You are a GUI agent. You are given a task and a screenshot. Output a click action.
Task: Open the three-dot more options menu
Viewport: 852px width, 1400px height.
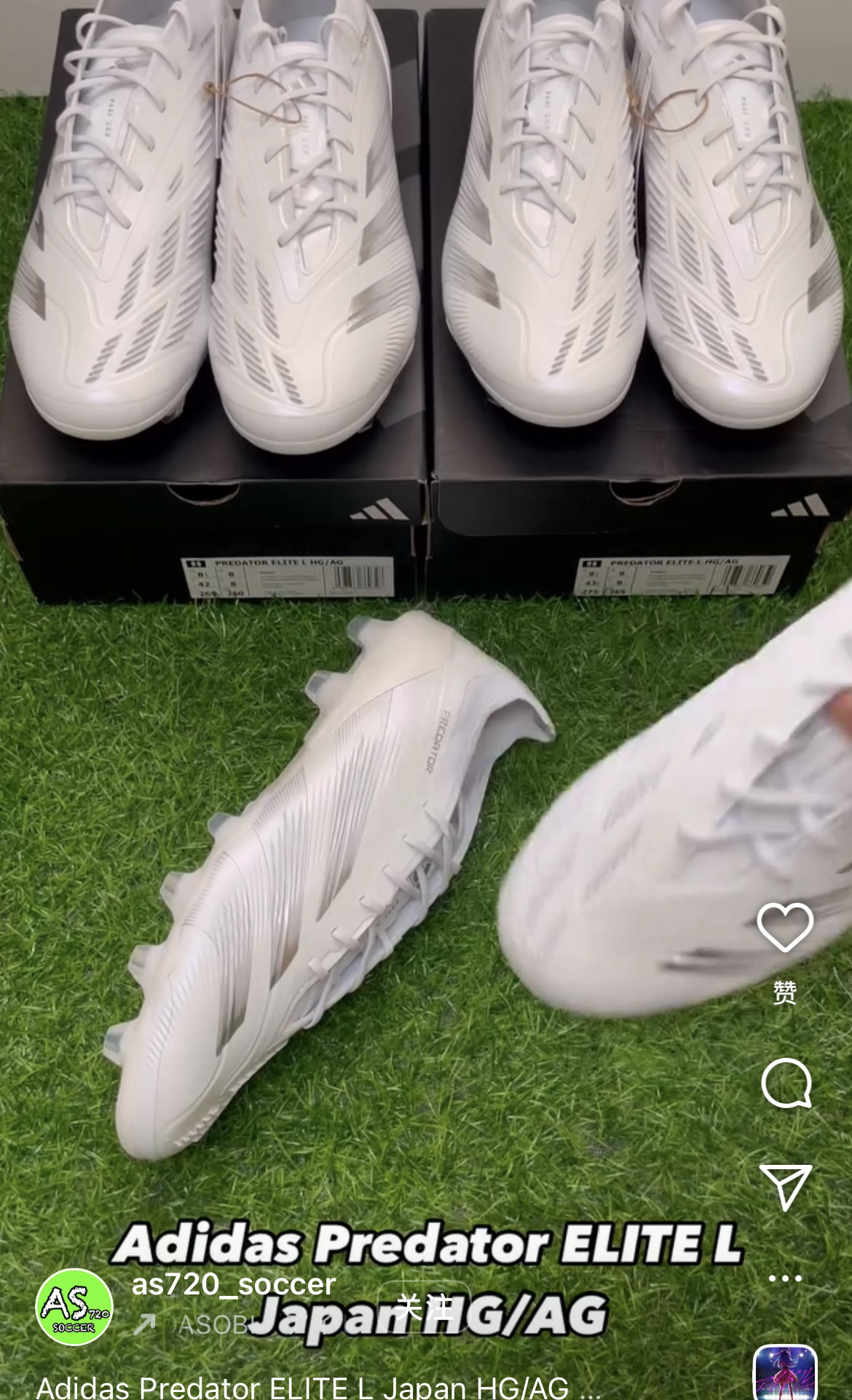pos(785,1278)
